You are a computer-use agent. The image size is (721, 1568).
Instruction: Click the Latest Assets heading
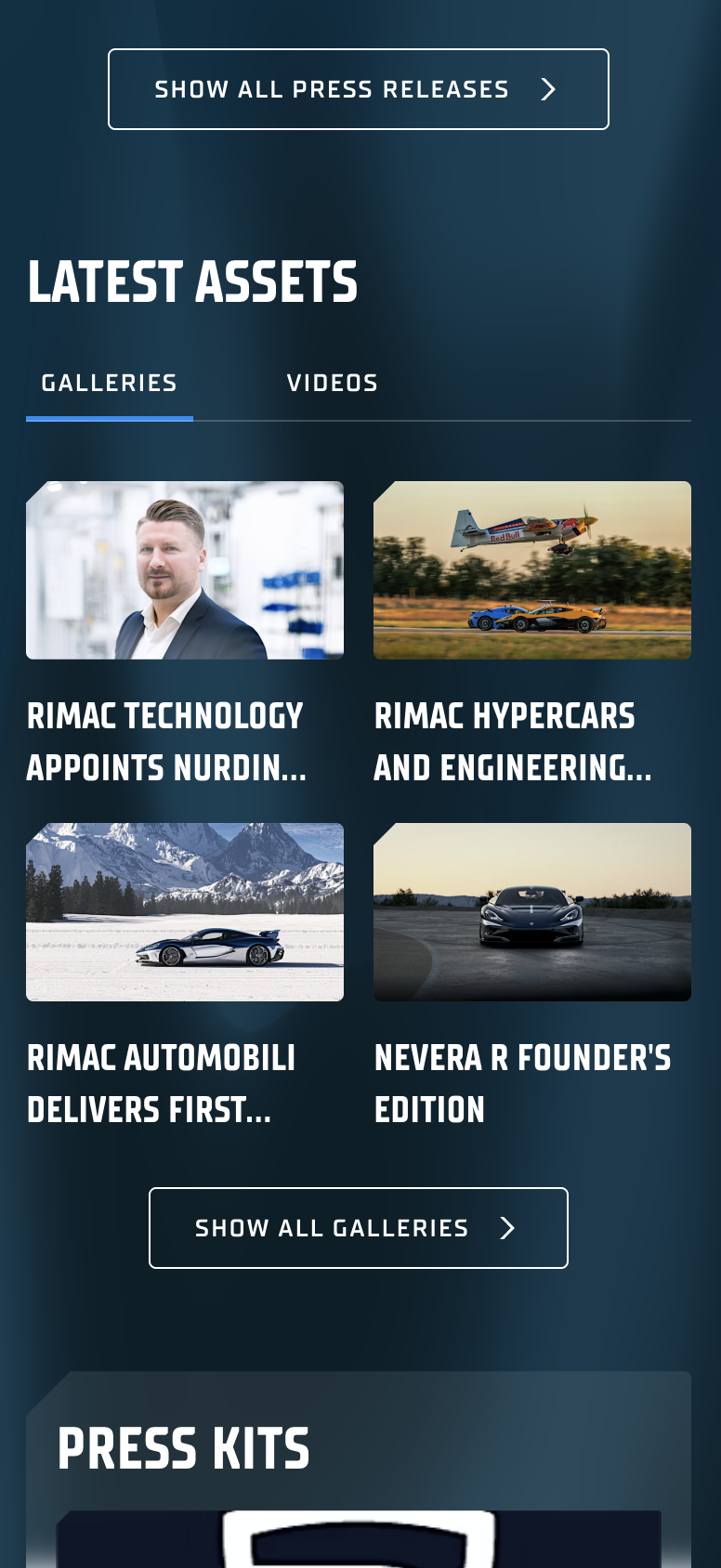[192, 281]
